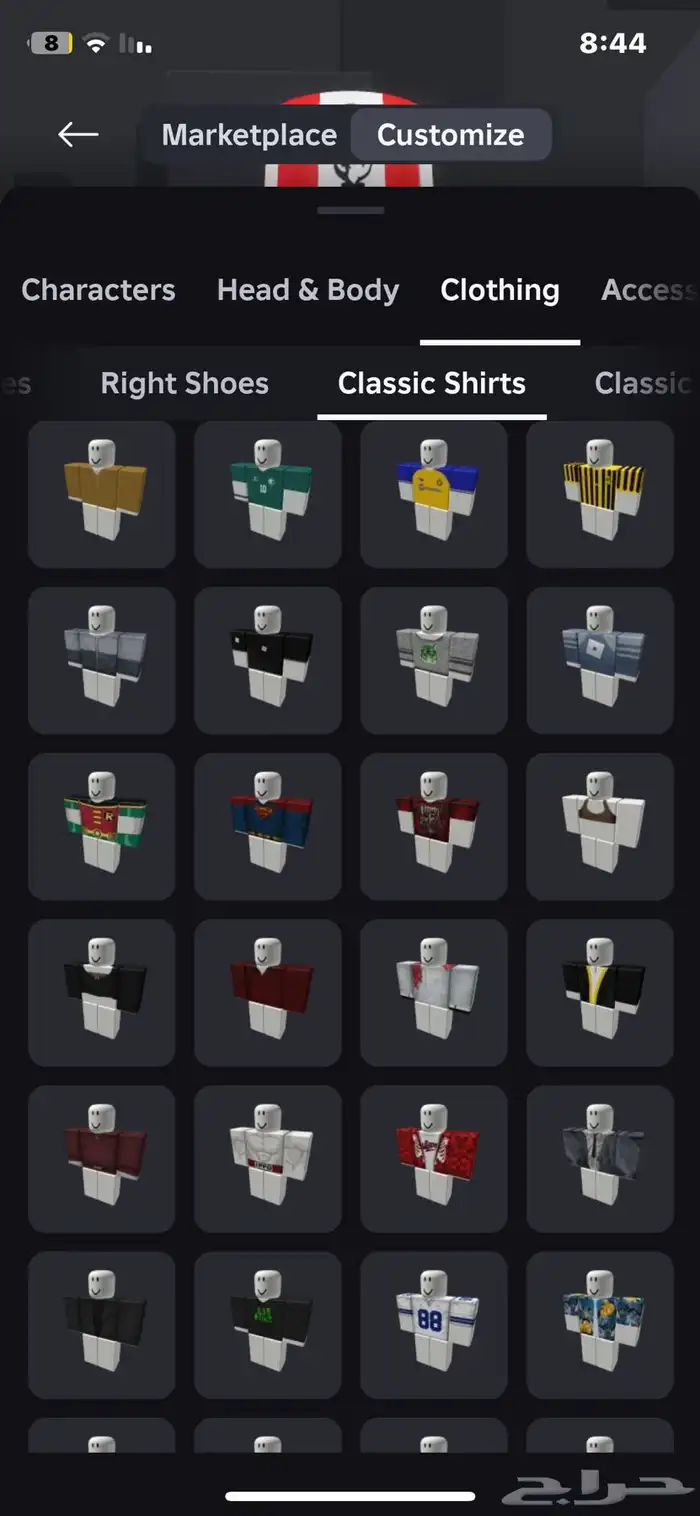Viewport: 700px width, 1516px height.
Task: Choose the Robin costume shirt
Action: coord(102,826)
